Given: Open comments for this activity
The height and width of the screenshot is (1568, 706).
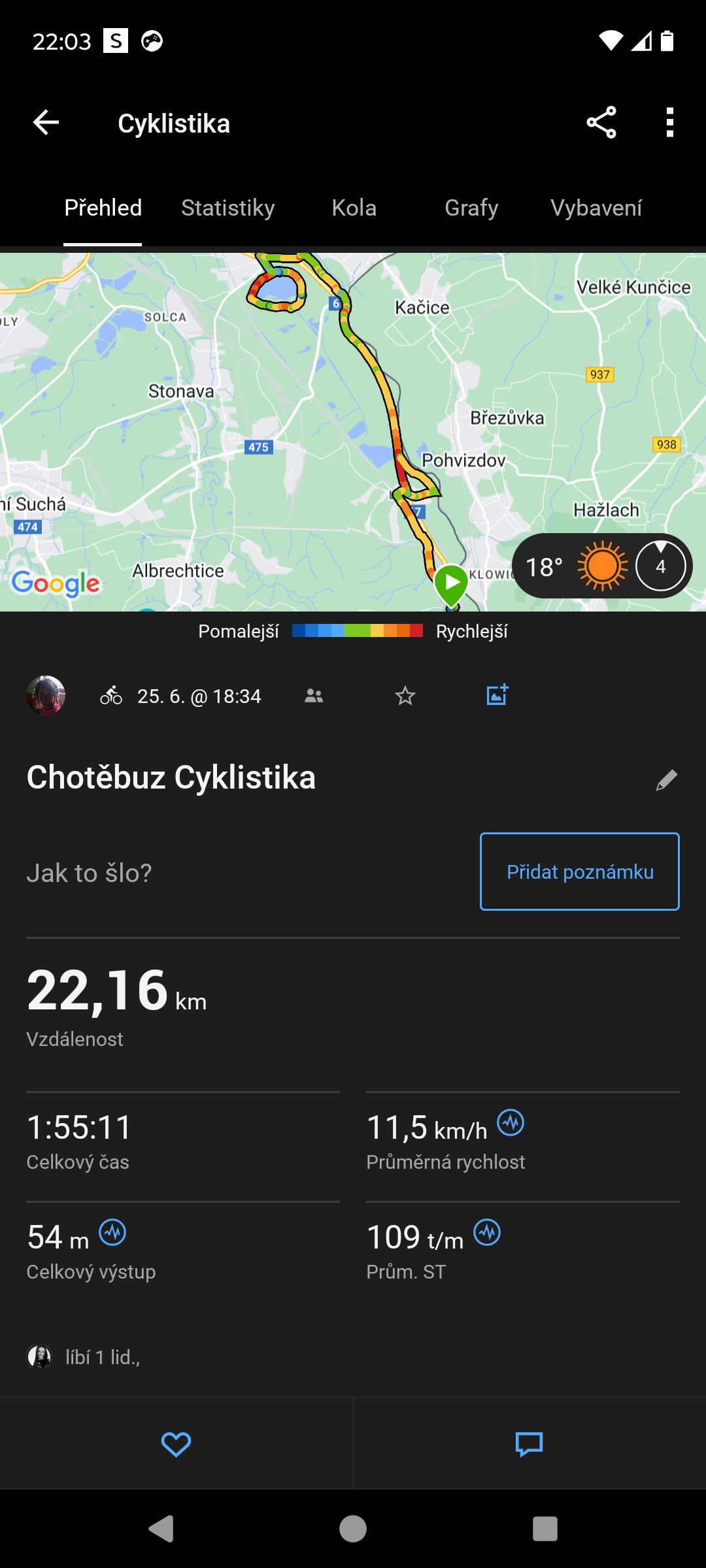Looking at the screenshot, I should click(x=529, y=1445).
